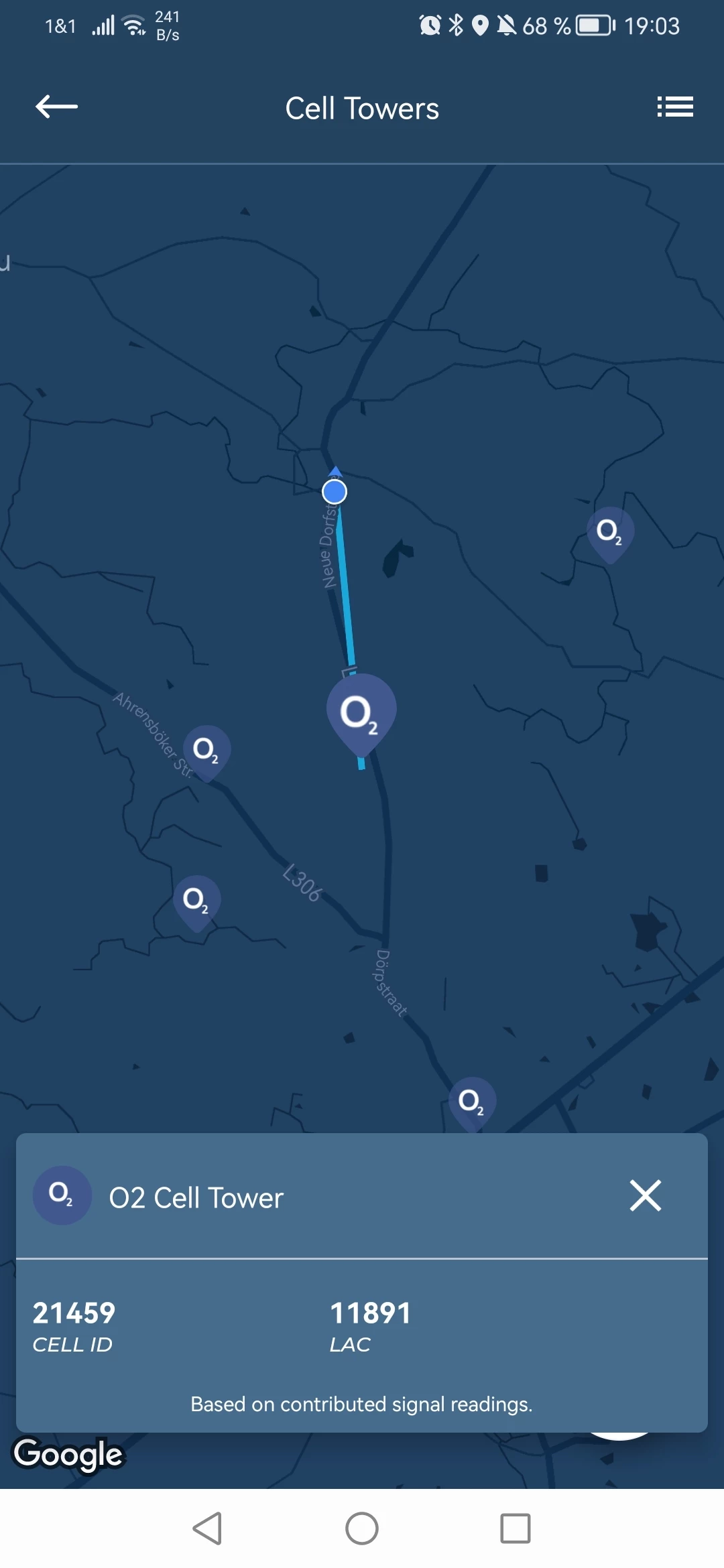
Task: Return to the home screen
Action: tap(362, 1528)
